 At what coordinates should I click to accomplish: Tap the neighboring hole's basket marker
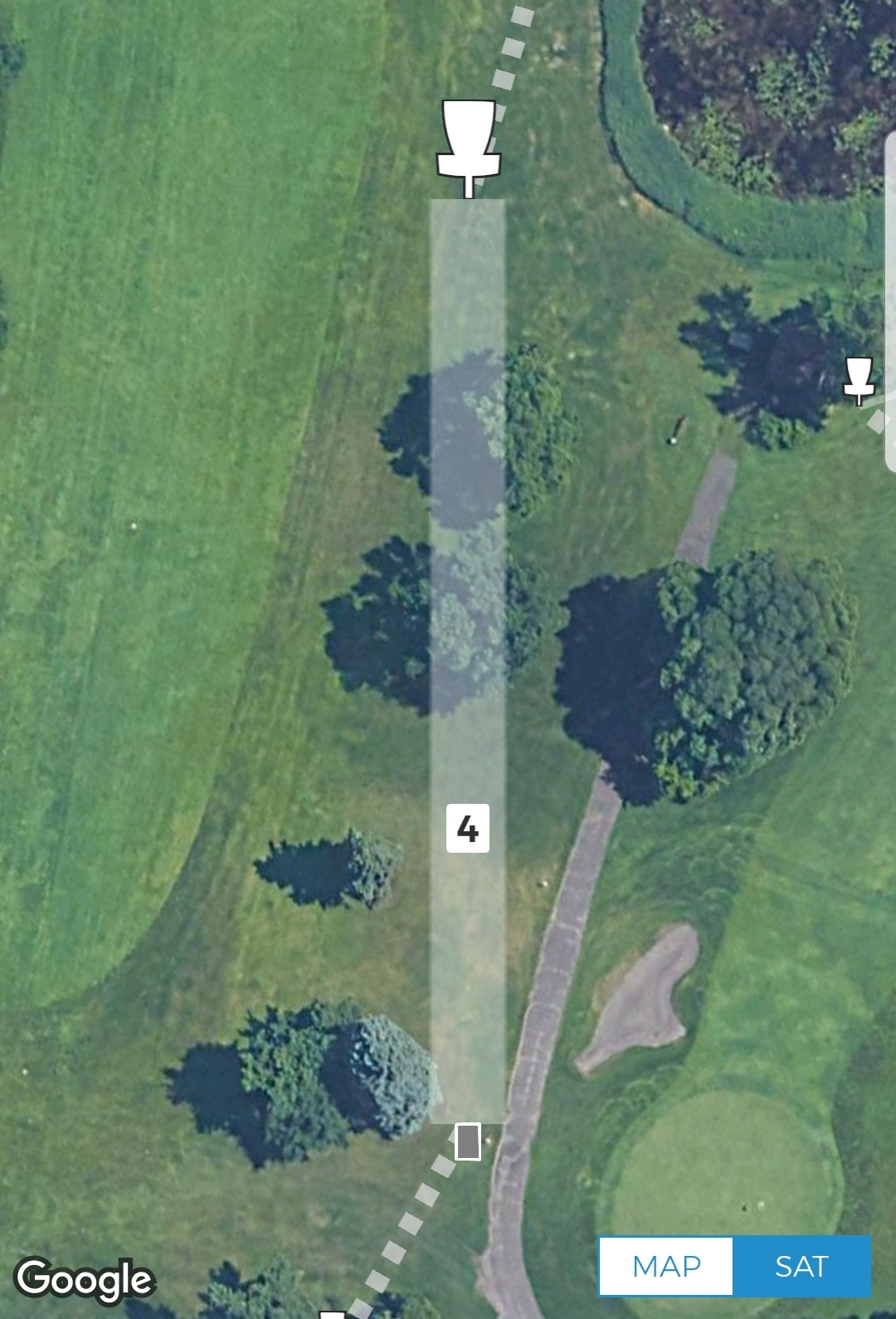coord(859,380)
